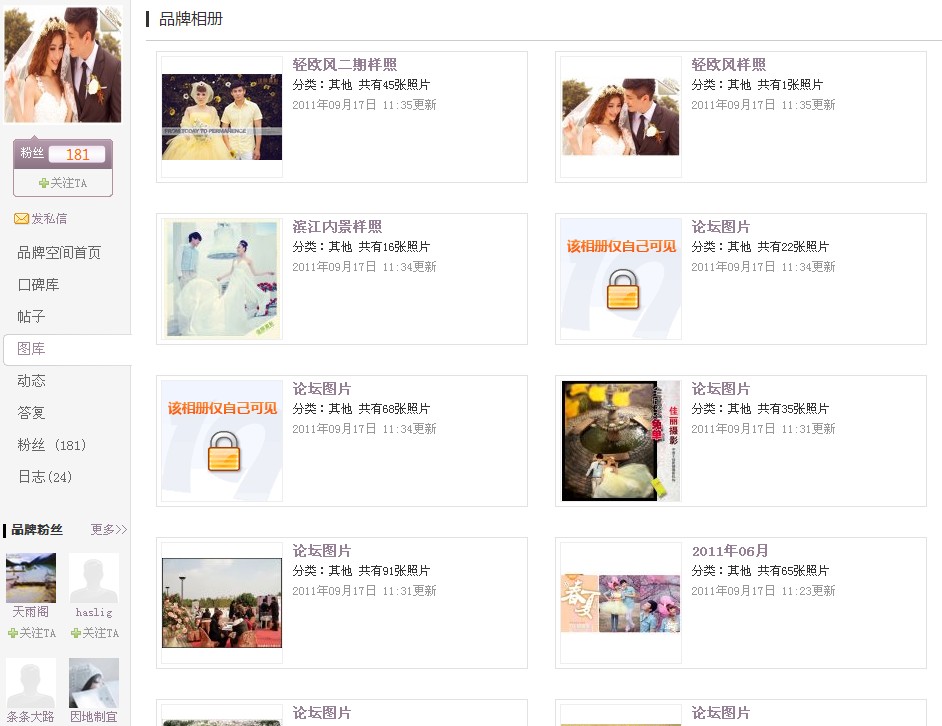942x726 pixels.
Task: Select 动态 in the side menu
Action: tap(31, 381)
